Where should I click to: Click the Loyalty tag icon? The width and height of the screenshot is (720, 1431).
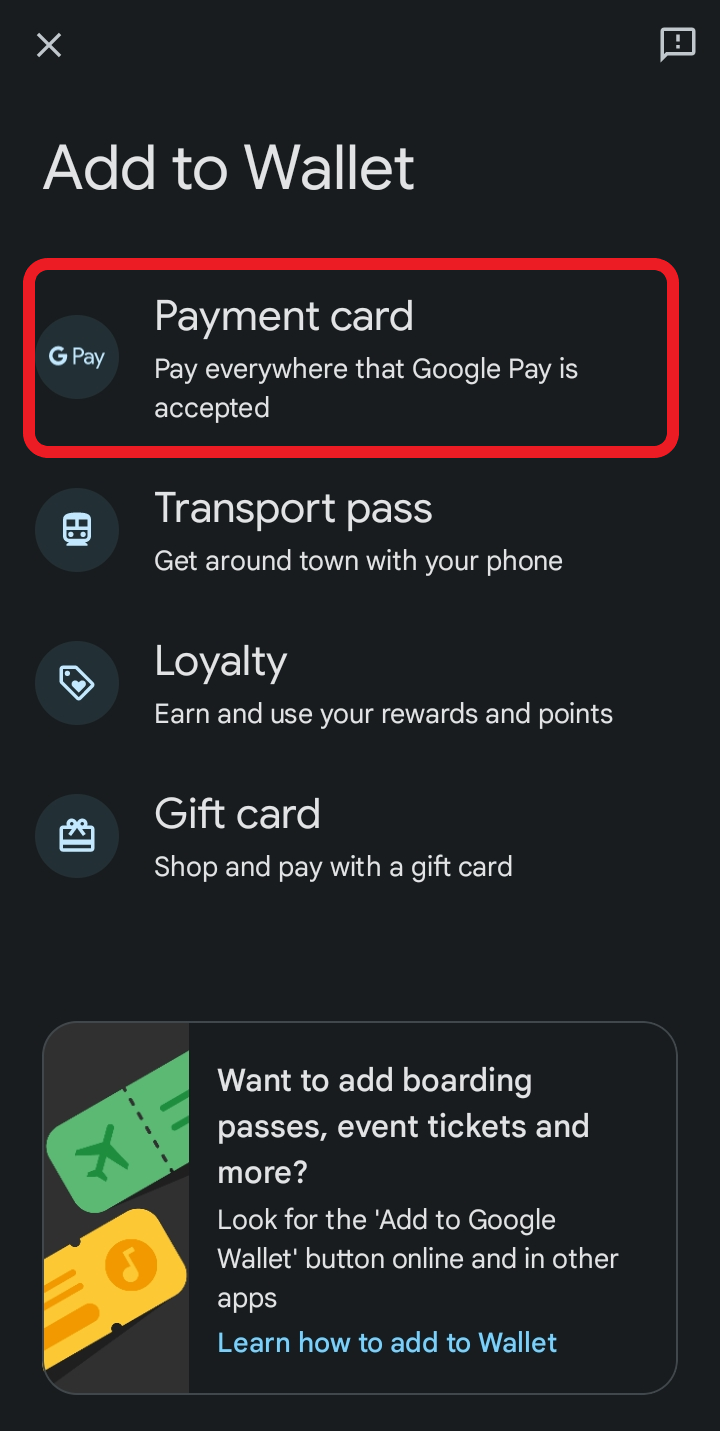point(77,682)
